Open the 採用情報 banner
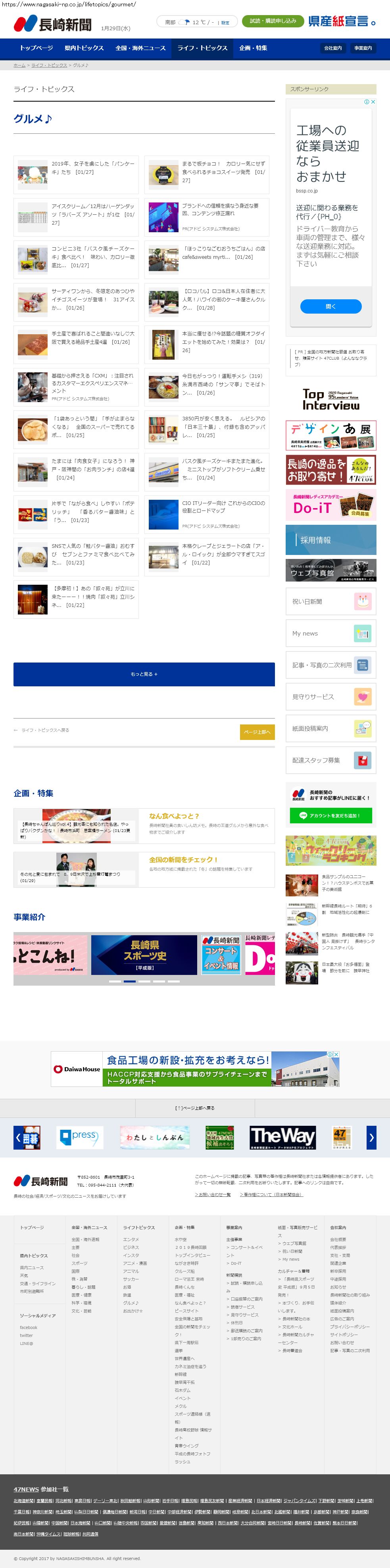This screenshot has width=390, height=1568. (x=331, y=540)
